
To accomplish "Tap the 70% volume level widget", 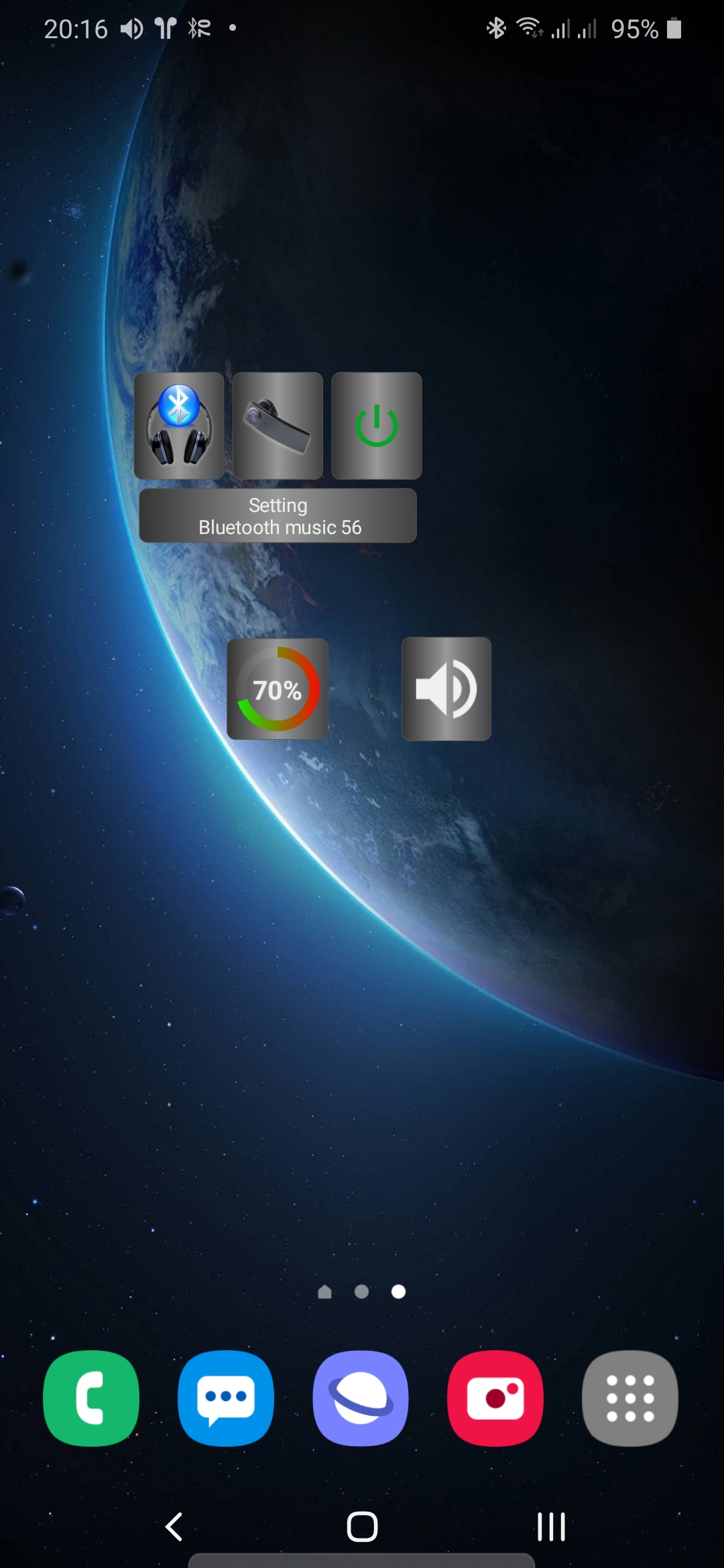I will [x=278, y=690].
